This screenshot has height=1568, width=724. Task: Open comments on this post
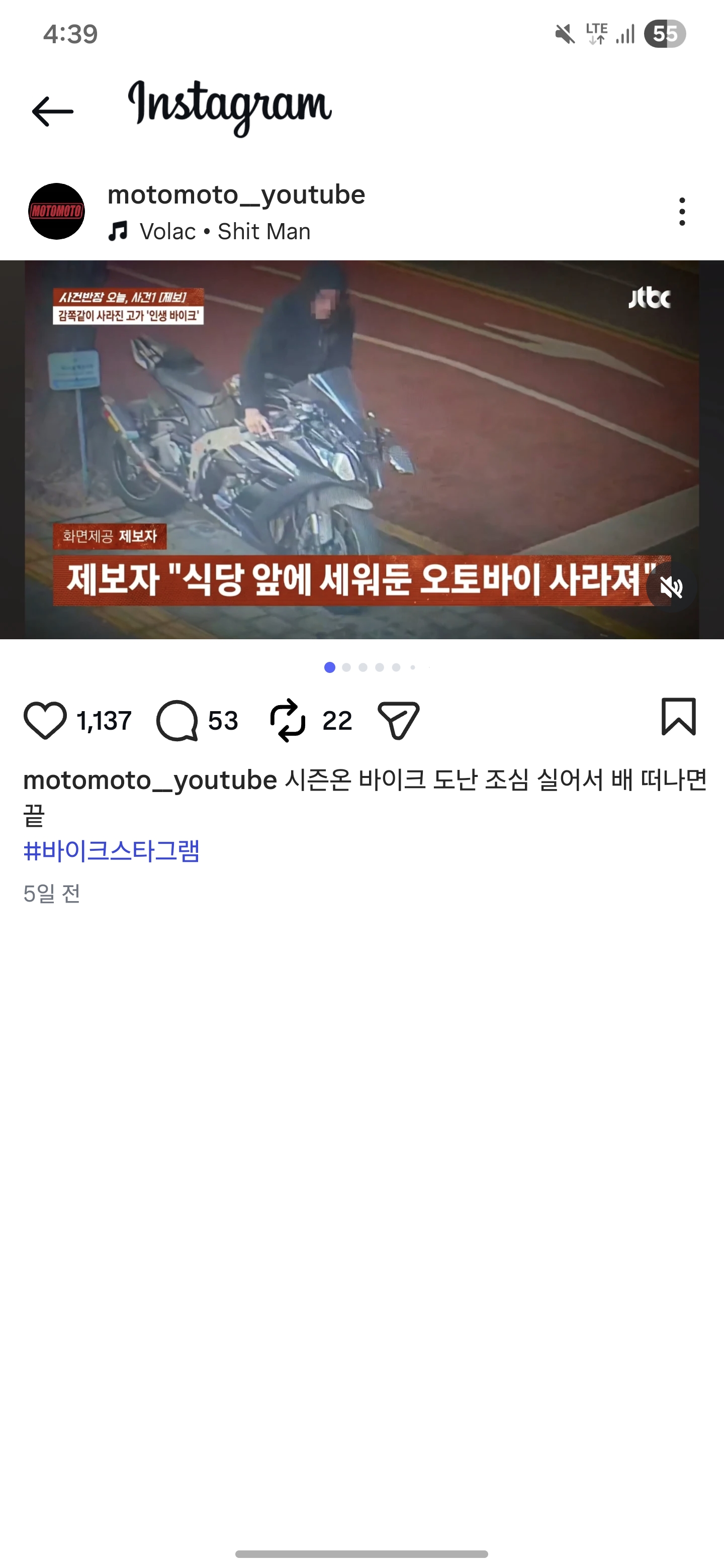[177, 720]
